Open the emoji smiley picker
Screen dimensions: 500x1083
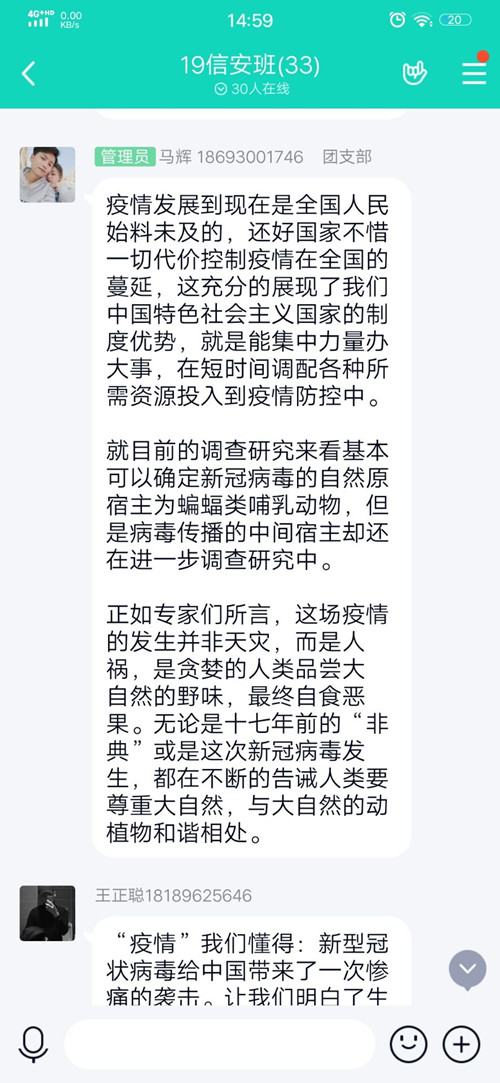tap(408, 1044)
